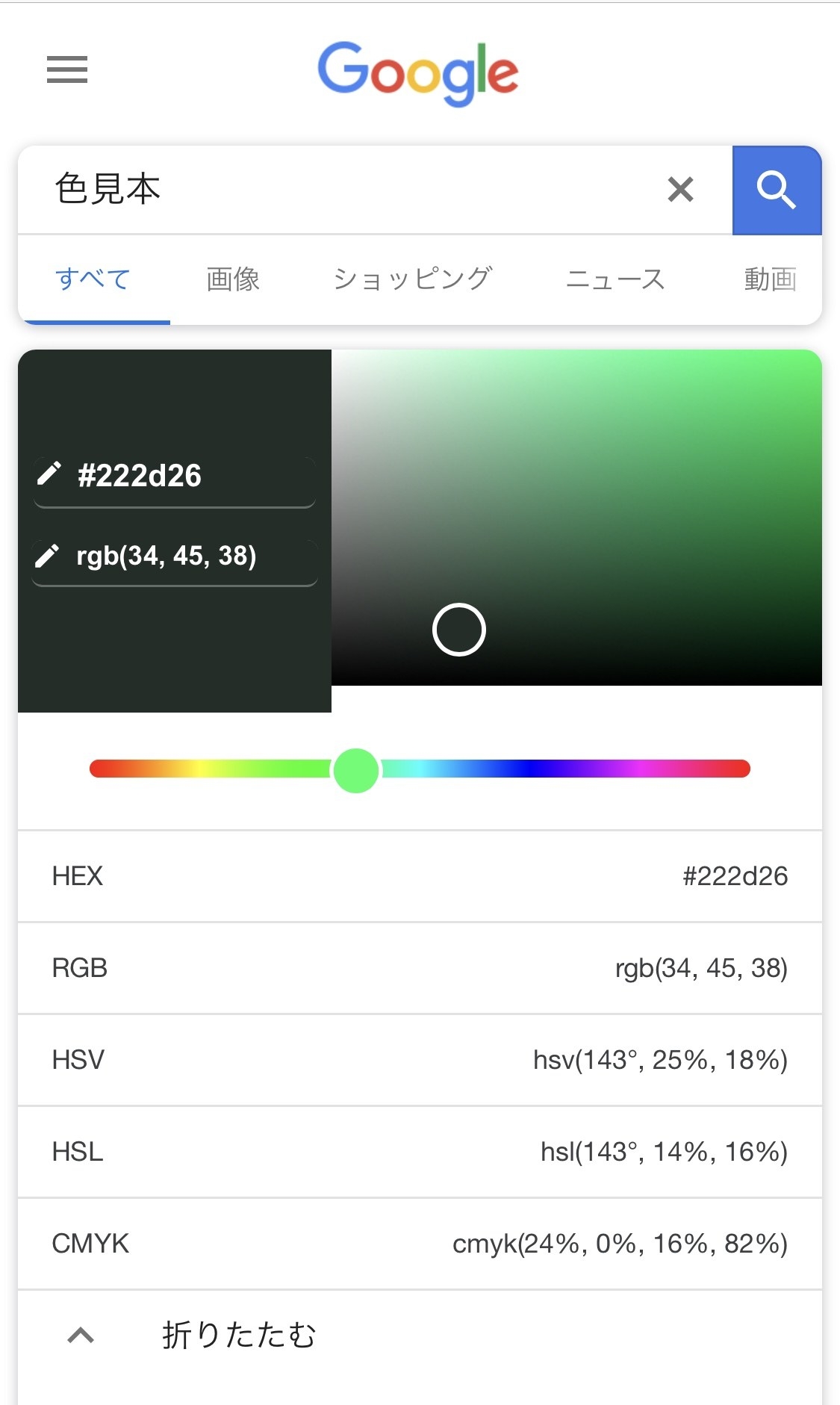The height and width of the screenshot is (1405, 840).
Task: Tap the search field containing 色見本
Action: (x=336, y=189)
